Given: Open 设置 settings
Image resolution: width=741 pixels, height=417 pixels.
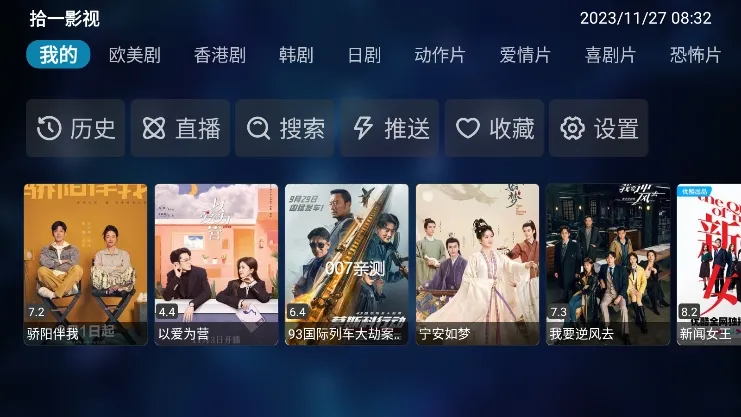Looking at the screenshot, I should [599, 128].
